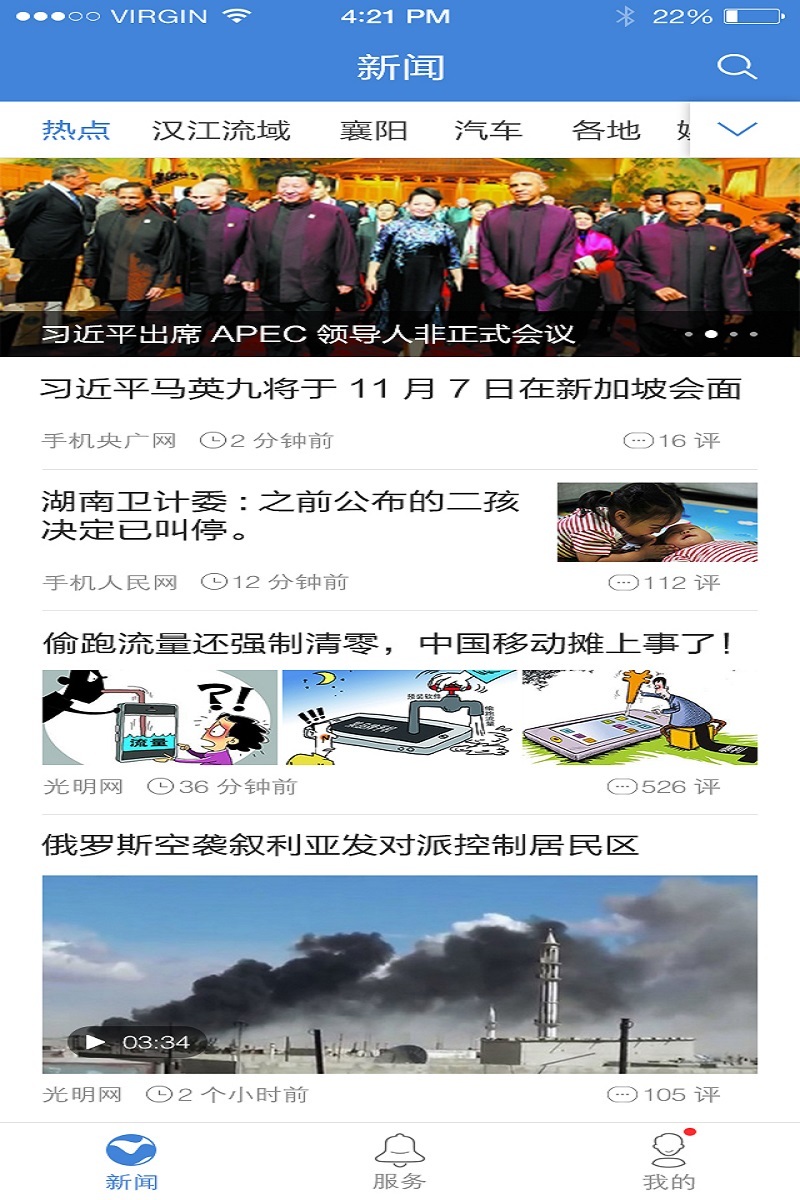Open the 我的 profile tab

(x=669, y=1160)
